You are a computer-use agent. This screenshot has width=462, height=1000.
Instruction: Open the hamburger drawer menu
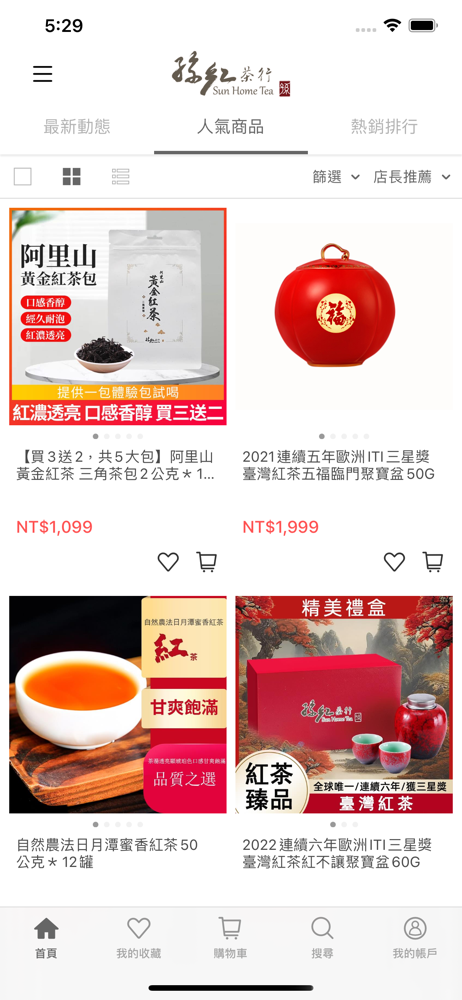43,74
